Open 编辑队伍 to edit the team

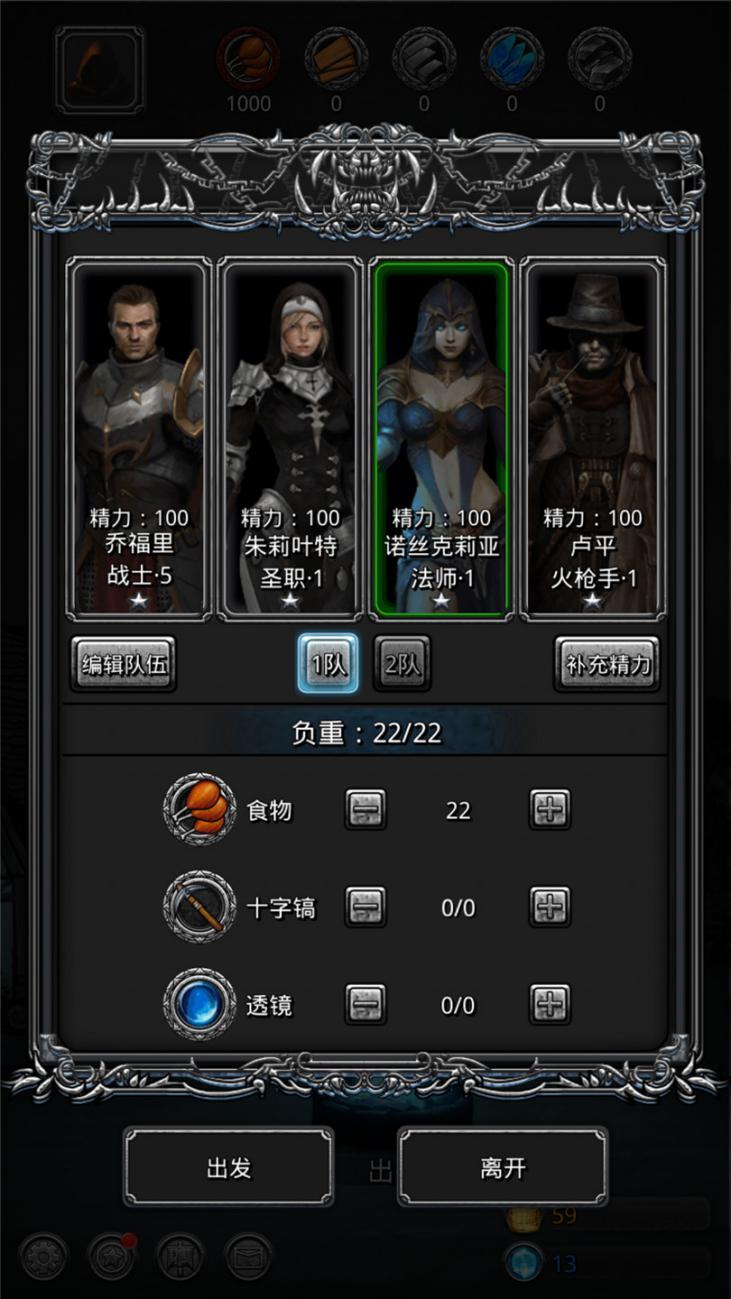[123, 664]
